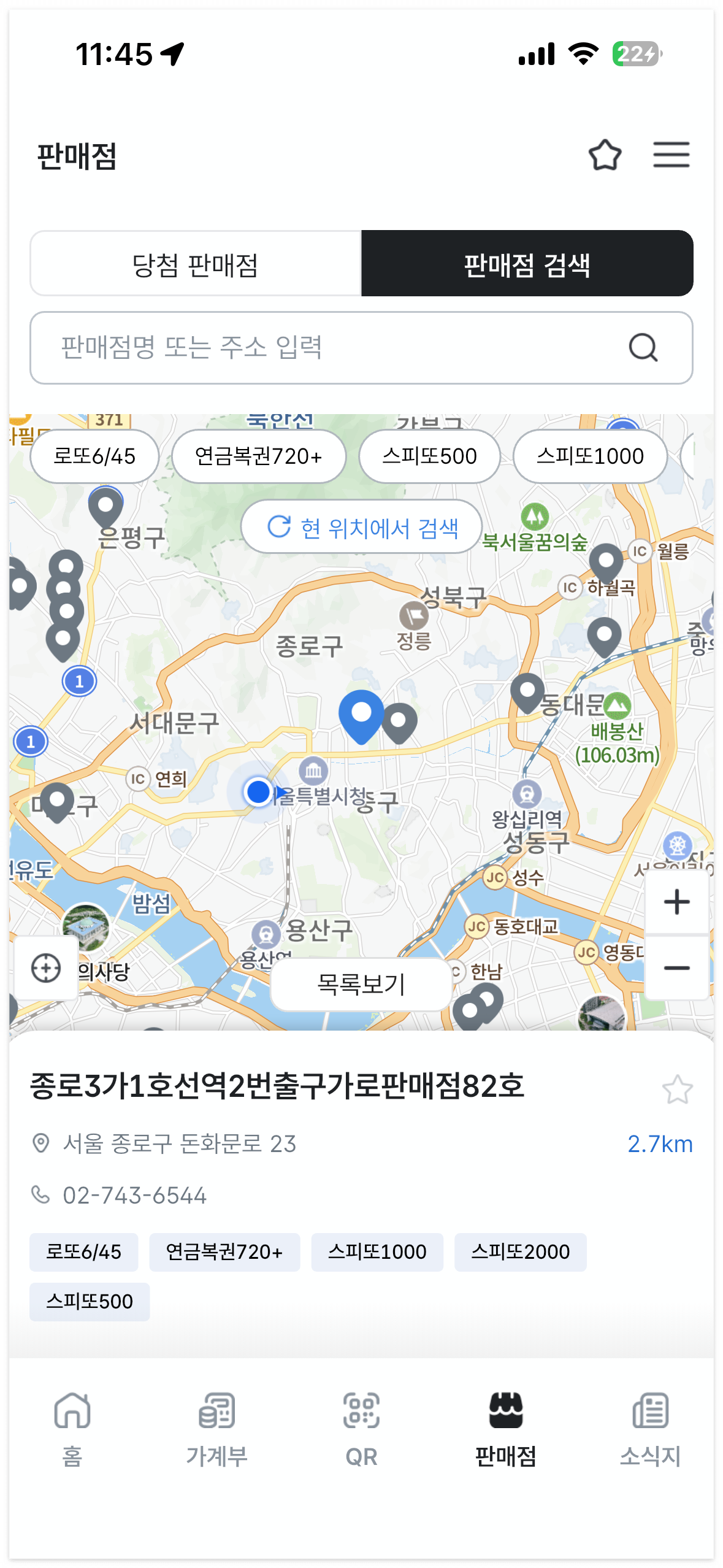Select the 판매점 검색 tab

point(527,264)
